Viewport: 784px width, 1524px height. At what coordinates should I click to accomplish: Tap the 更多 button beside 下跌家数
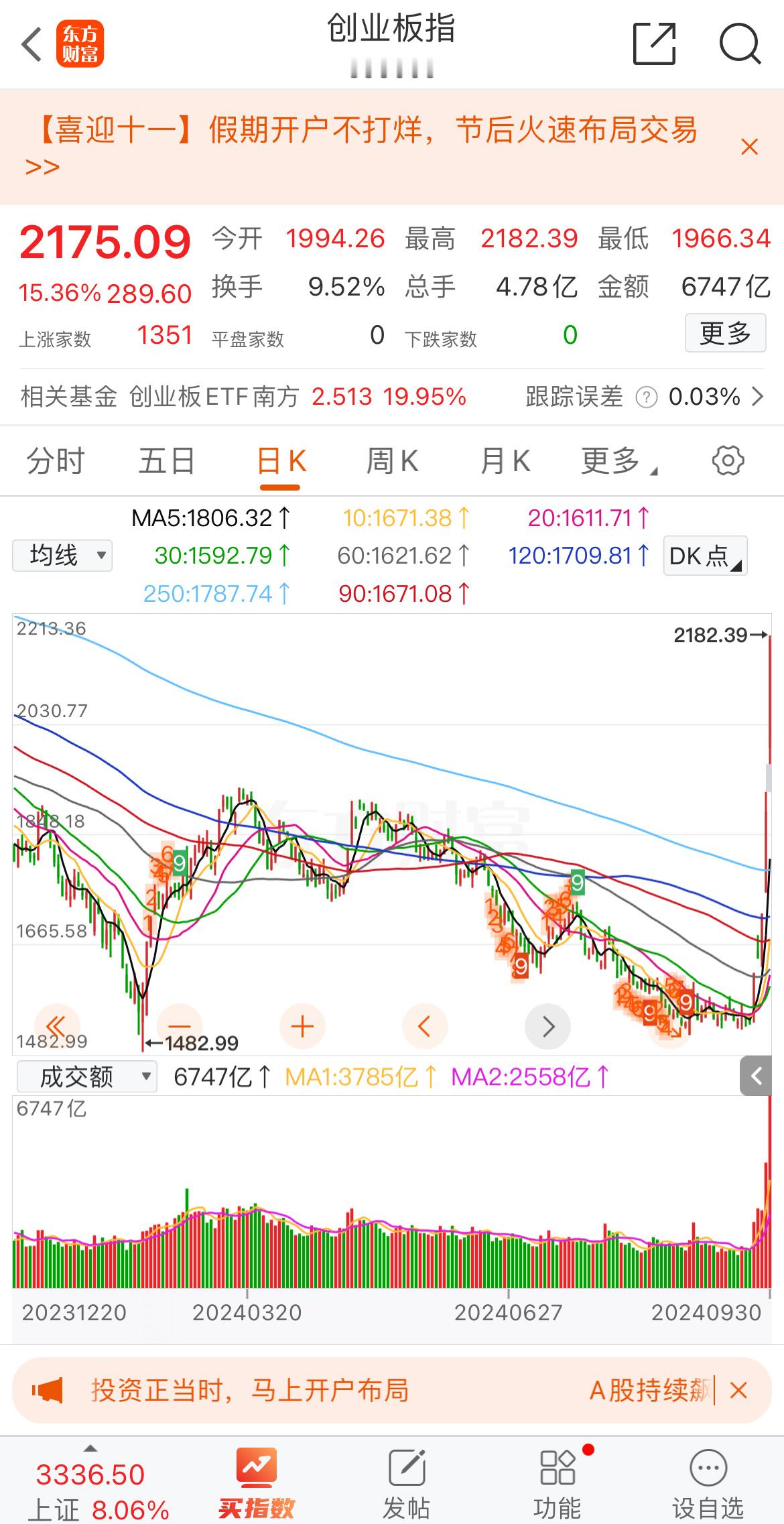tap(725, 333)
